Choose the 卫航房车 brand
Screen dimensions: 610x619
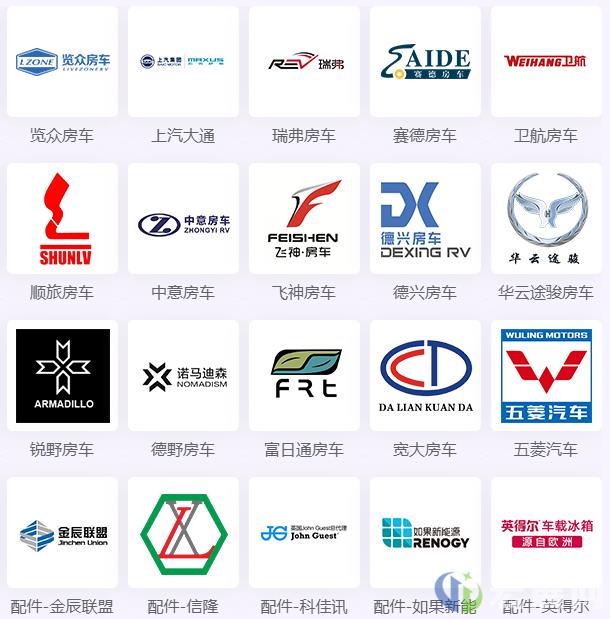tap(546, 62)
